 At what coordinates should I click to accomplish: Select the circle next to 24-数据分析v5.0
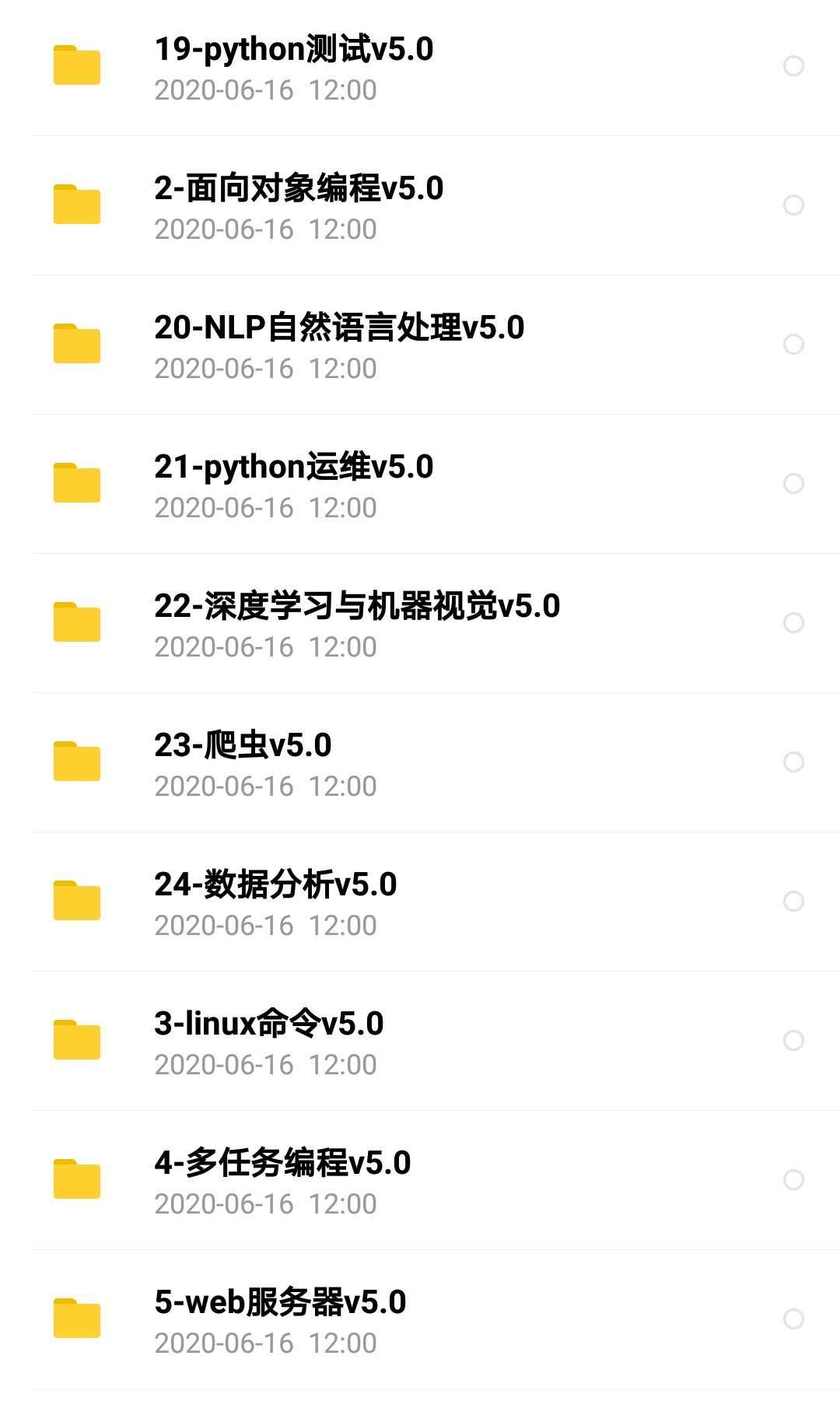click(x=793, y=902)
